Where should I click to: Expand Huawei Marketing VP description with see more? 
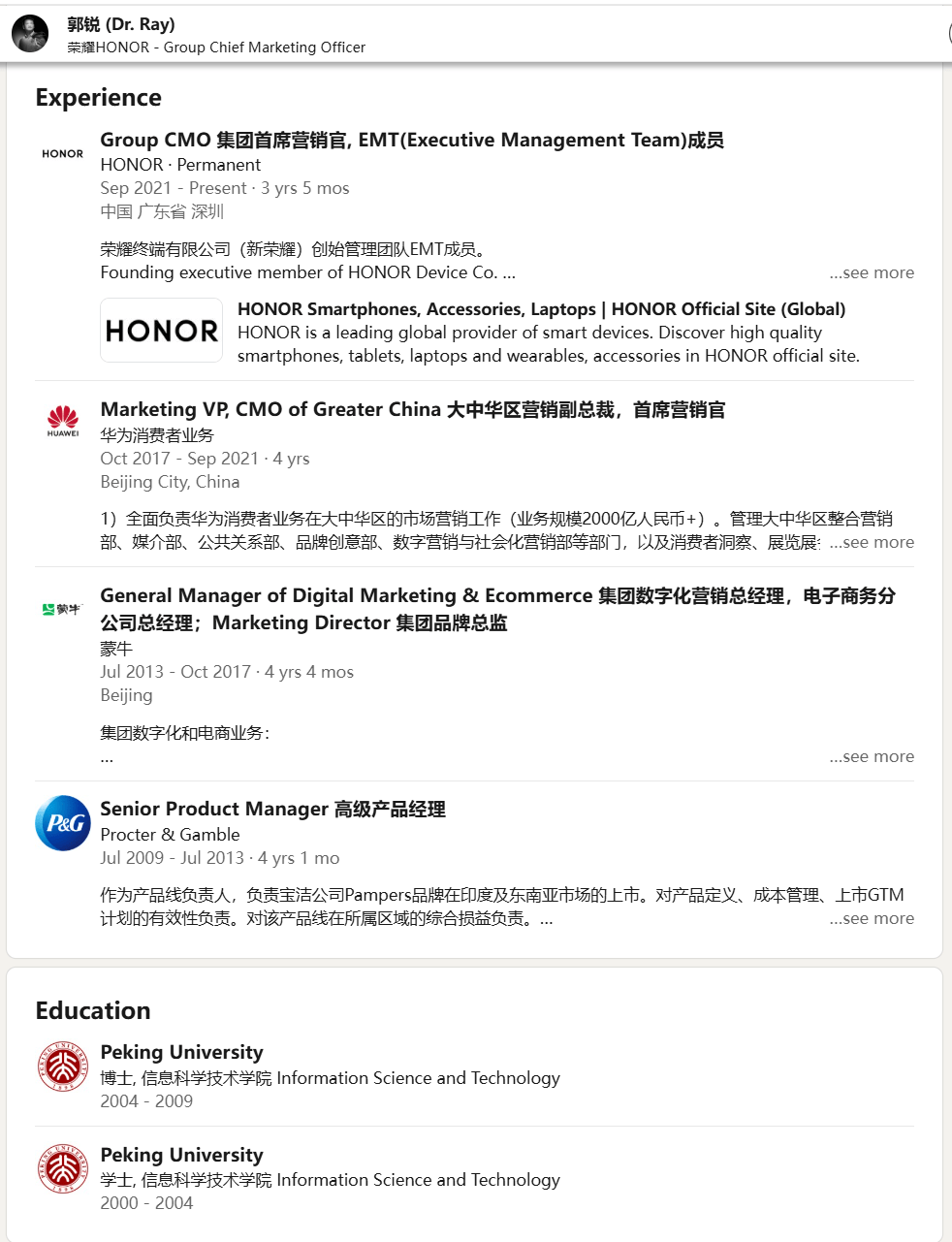(x=872, y=542)
